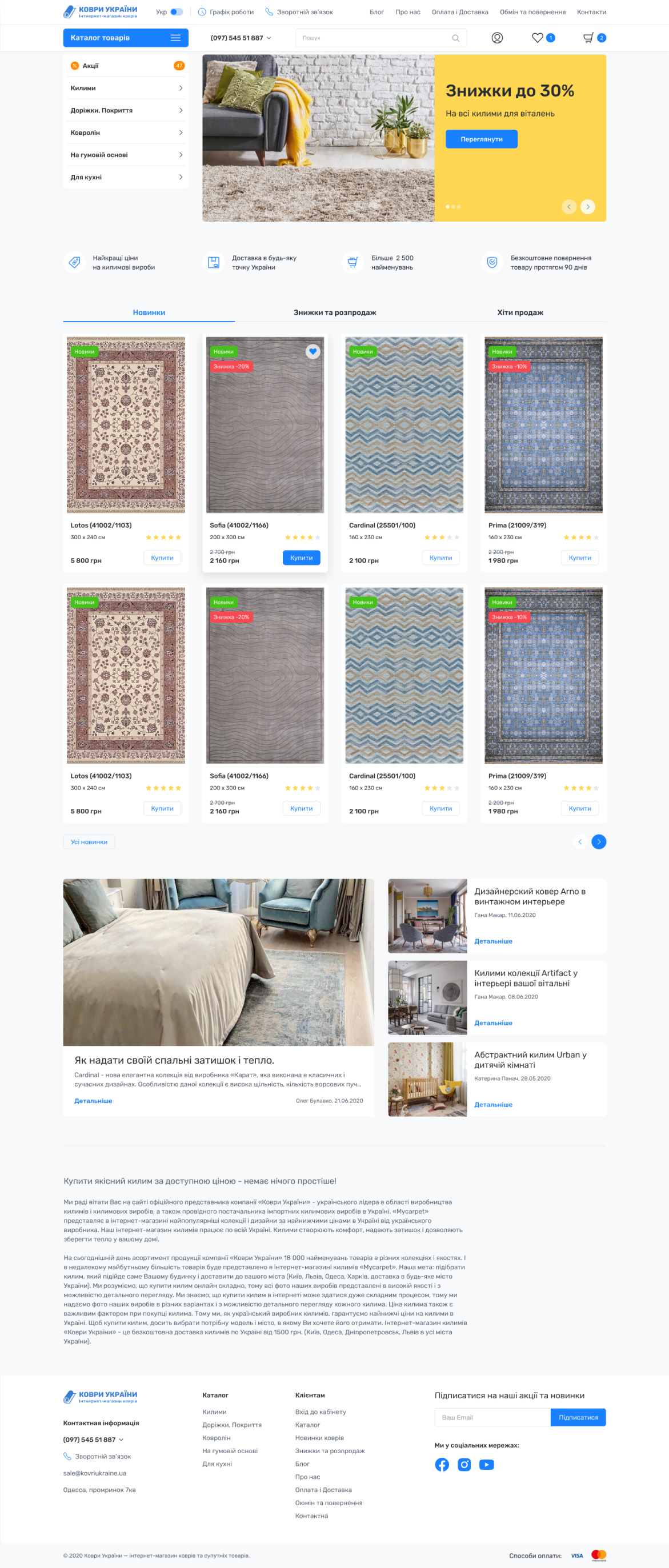
Task: Tap the Підписатися button
Action: click(578, 1417)
